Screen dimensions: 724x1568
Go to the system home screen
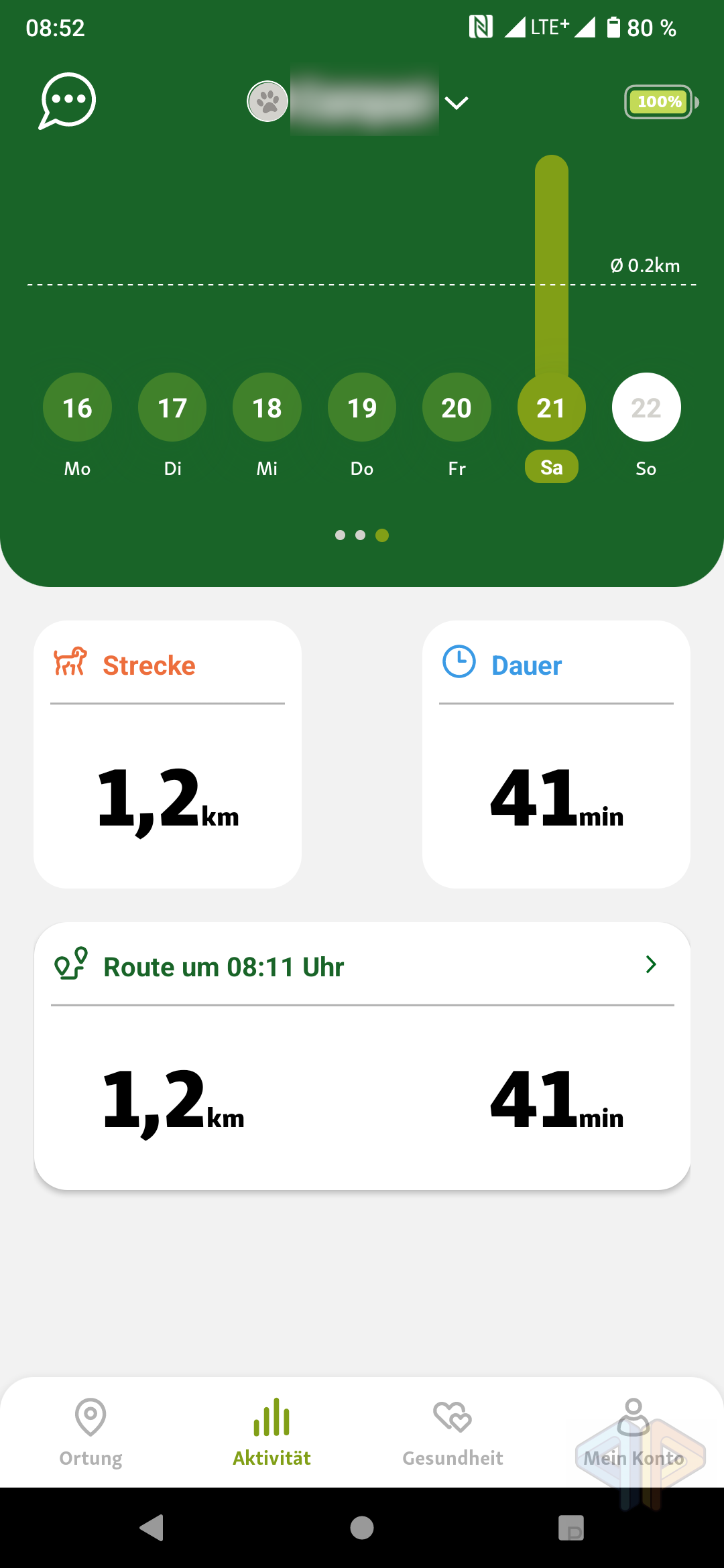click(x=362, y=1528)
